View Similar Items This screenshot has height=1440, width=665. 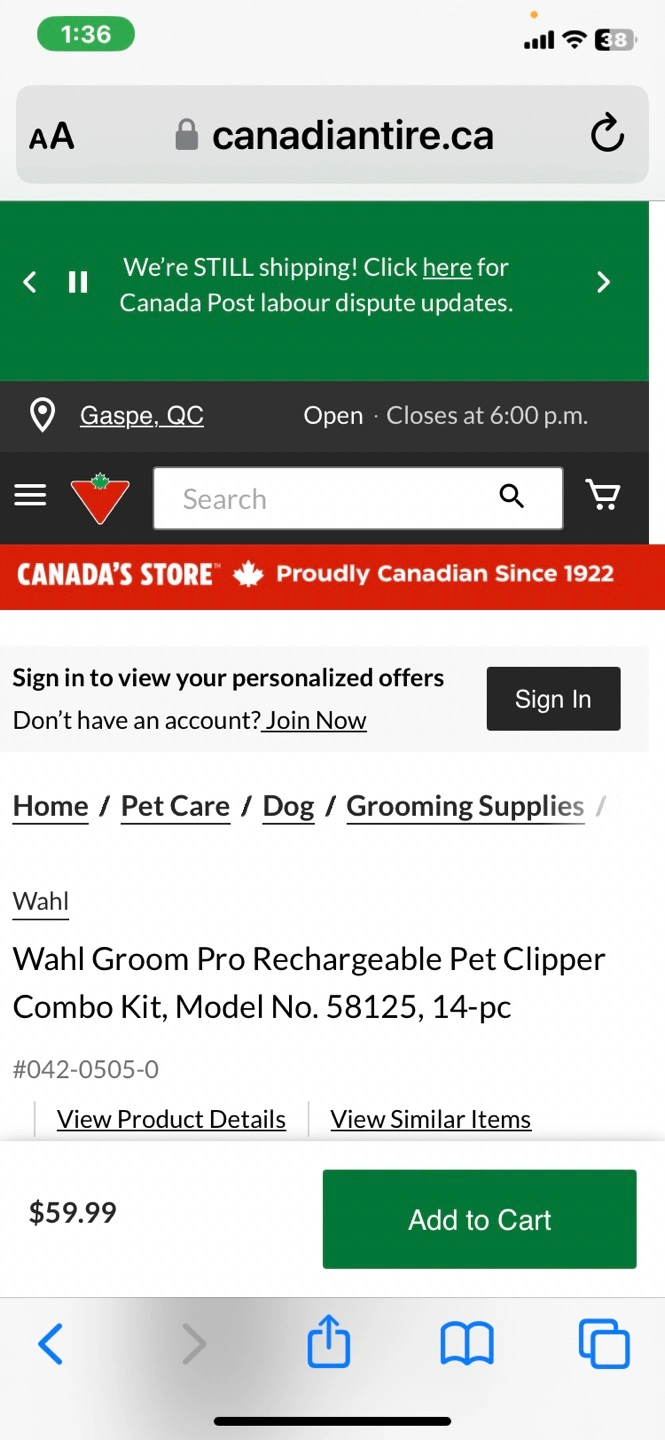[431, 1119]
